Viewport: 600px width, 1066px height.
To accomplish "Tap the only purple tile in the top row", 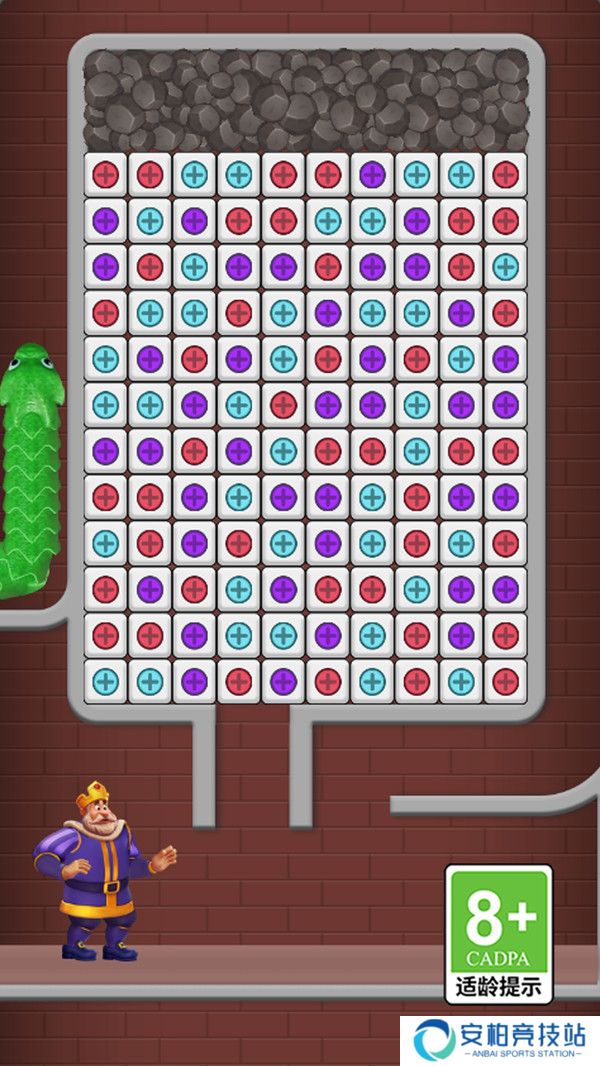I will click(x=372, y=175).
